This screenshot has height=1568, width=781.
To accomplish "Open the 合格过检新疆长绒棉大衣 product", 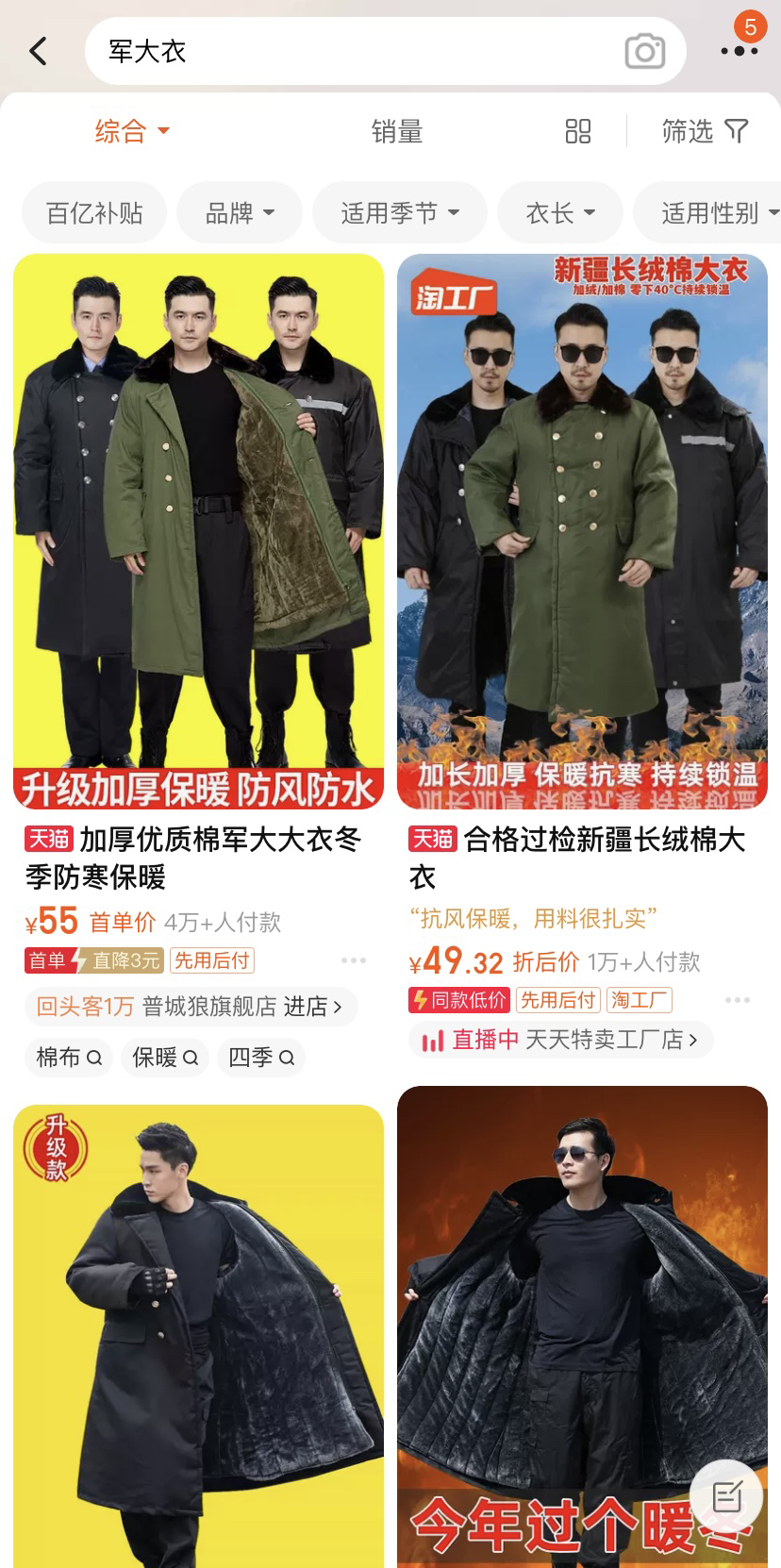I will [x=582, y=530].
